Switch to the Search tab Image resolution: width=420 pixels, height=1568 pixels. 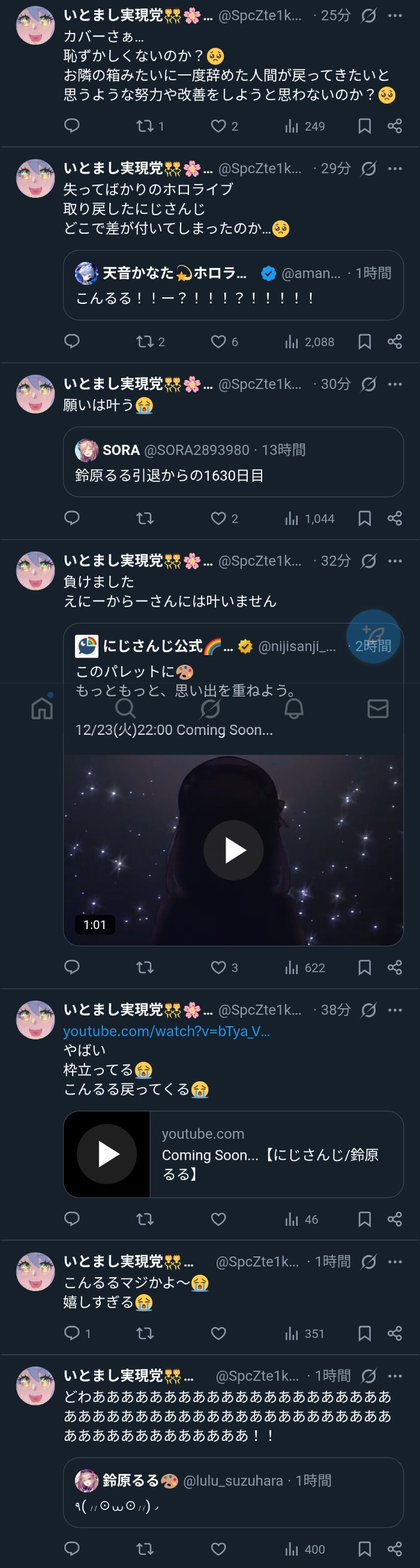125,708
